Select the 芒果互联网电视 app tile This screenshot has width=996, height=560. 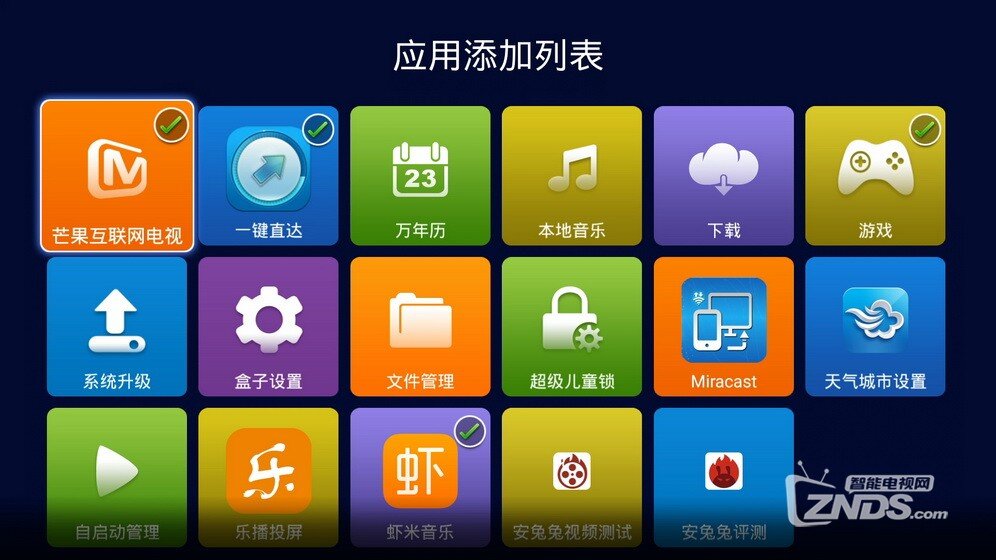117,176
